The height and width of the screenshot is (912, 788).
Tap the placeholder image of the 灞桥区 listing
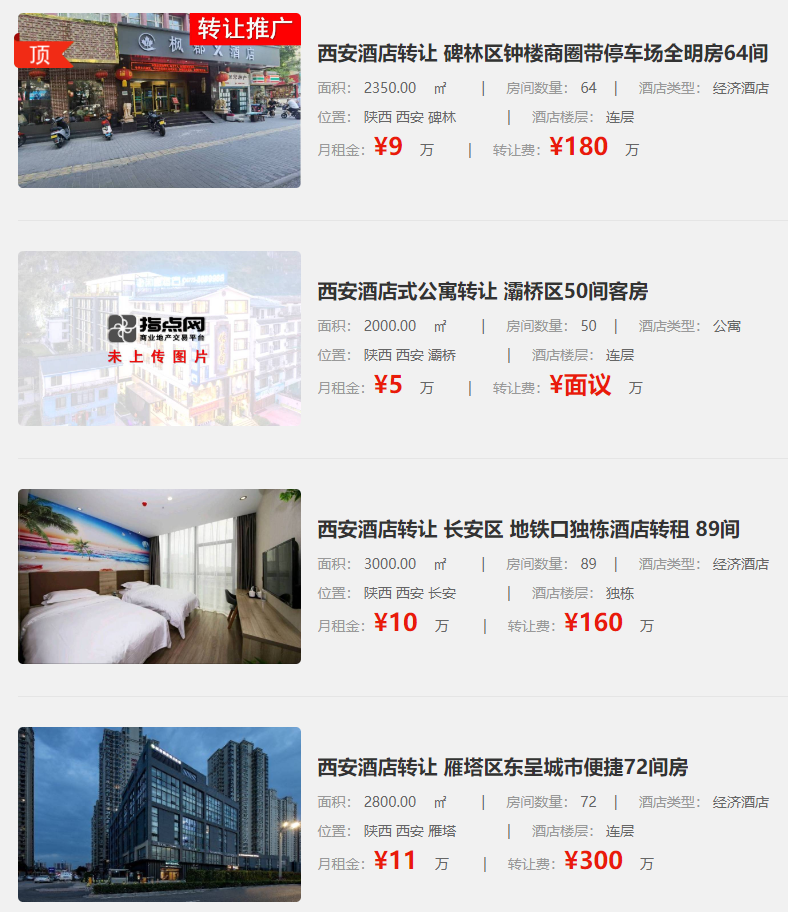(x=159, y=338)
